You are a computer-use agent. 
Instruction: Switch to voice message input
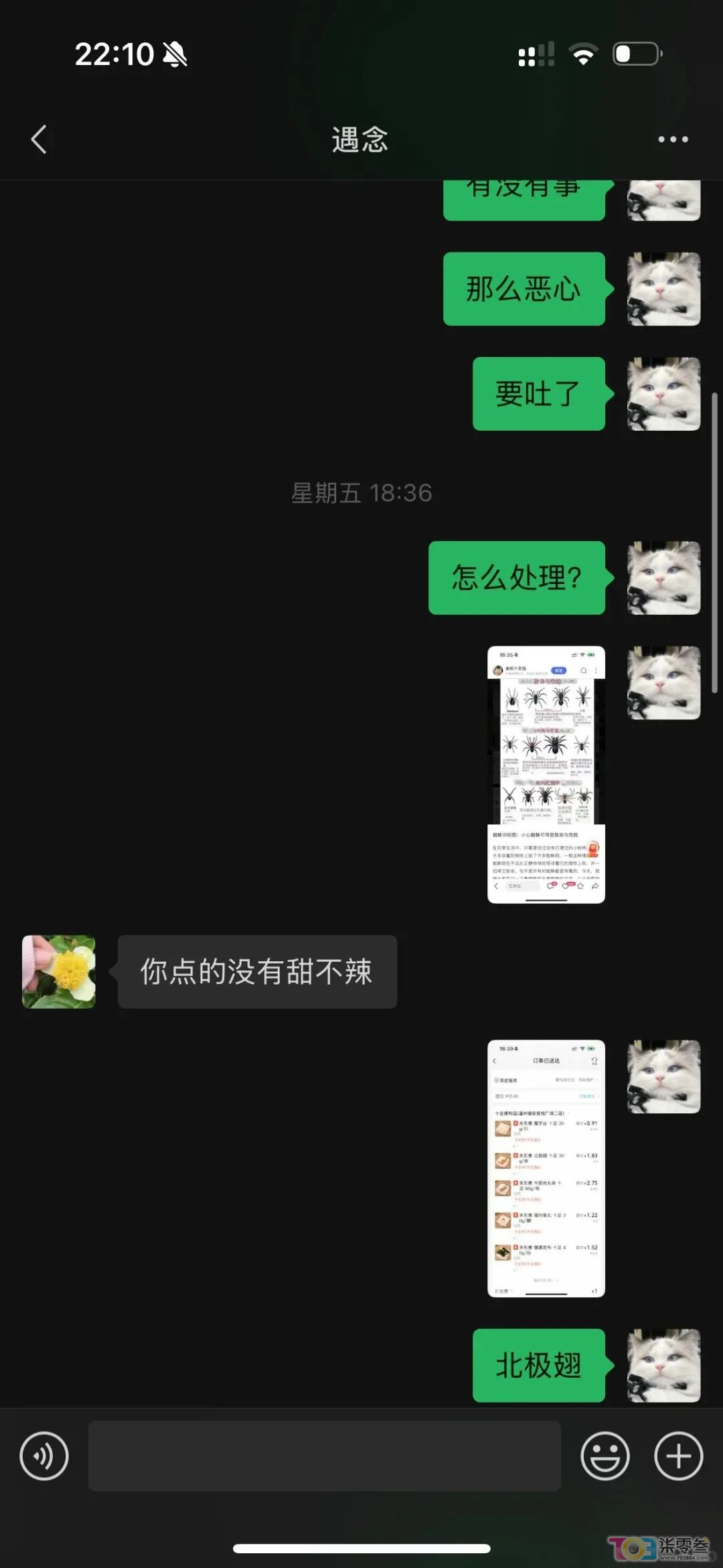[x=44, y=1456]
